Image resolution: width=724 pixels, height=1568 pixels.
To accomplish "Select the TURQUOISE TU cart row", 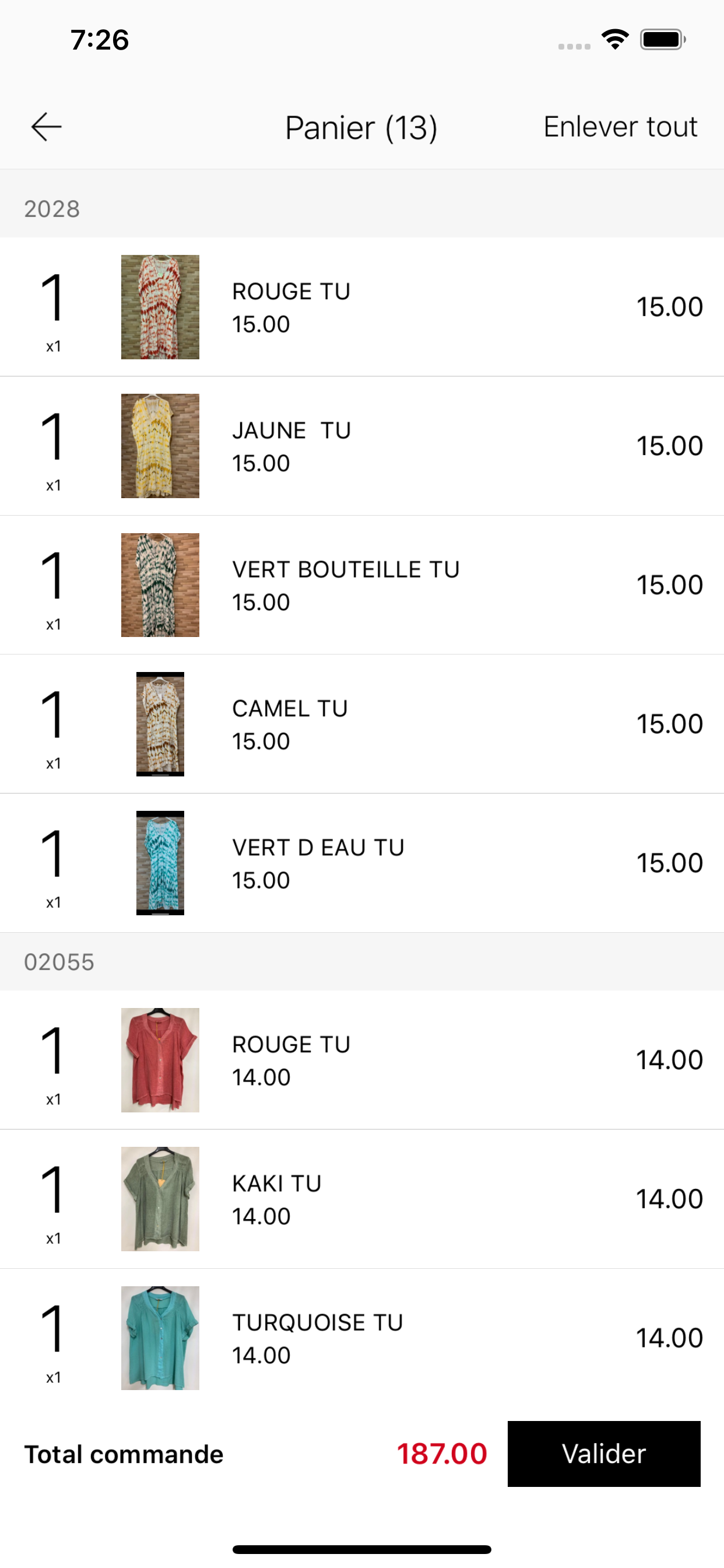I will click(361, 1338).
